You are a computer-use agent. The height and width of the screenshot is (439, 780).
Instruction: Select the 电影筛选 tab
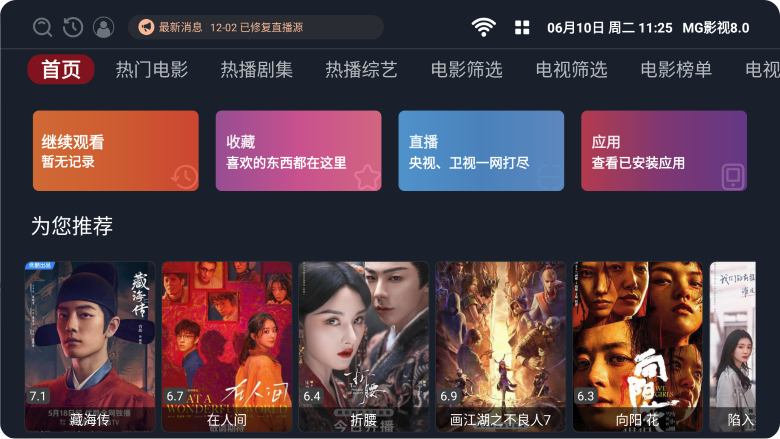[466, 70]
